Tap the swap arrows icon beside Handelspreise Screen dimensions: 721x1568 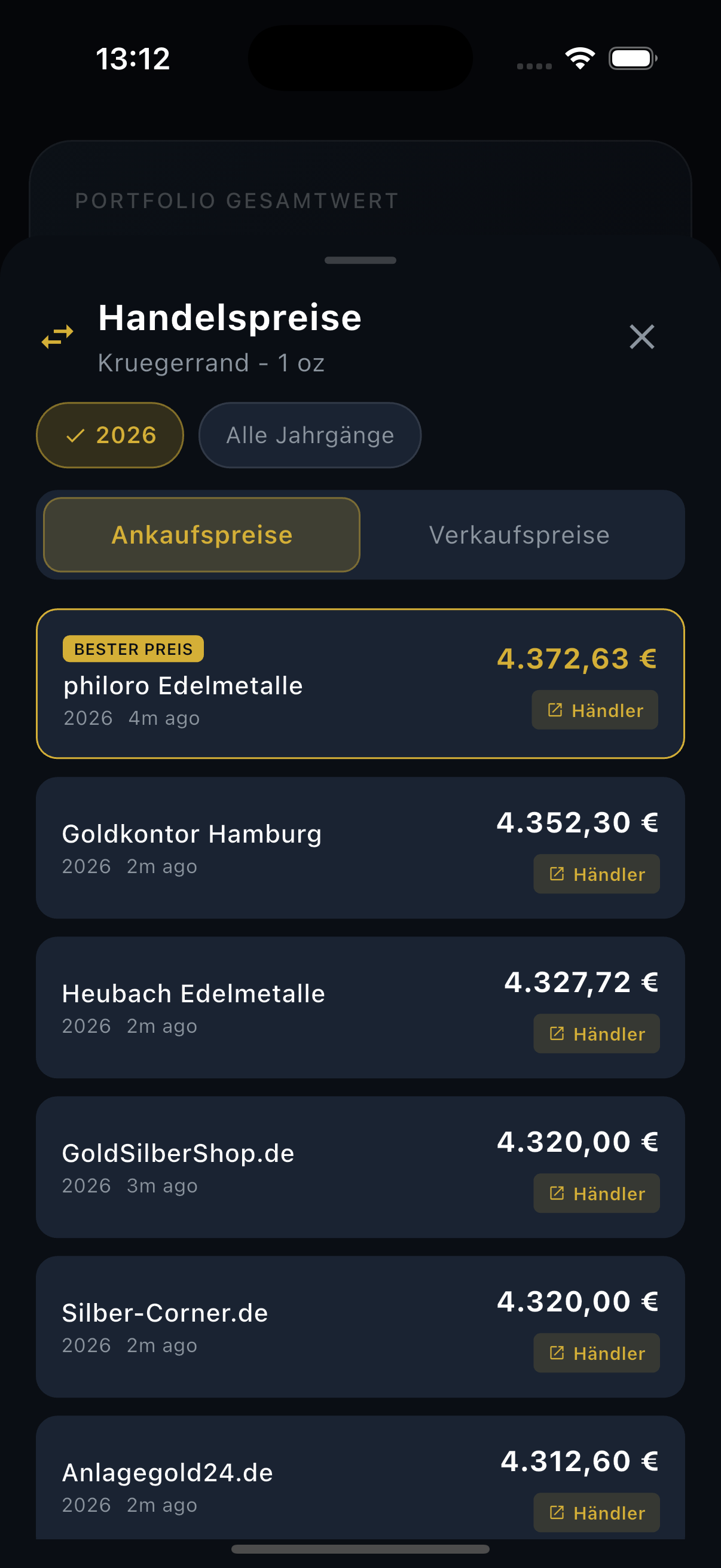coord(58,336)
